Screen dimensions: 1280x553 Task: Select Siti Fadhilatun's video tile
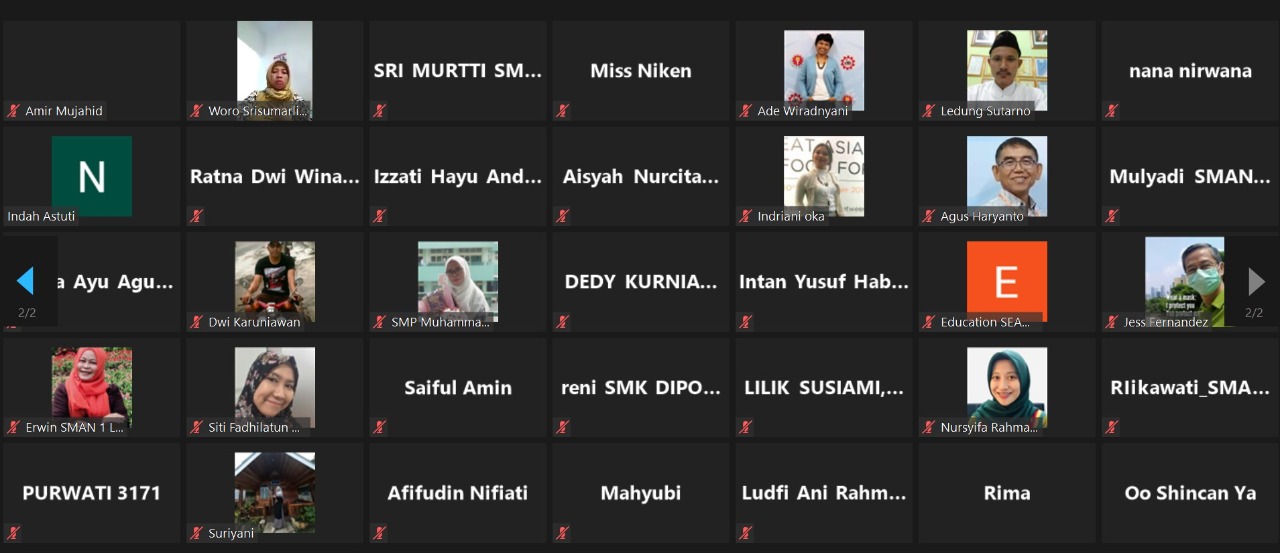pyautogui.click(x=274, y=386)
